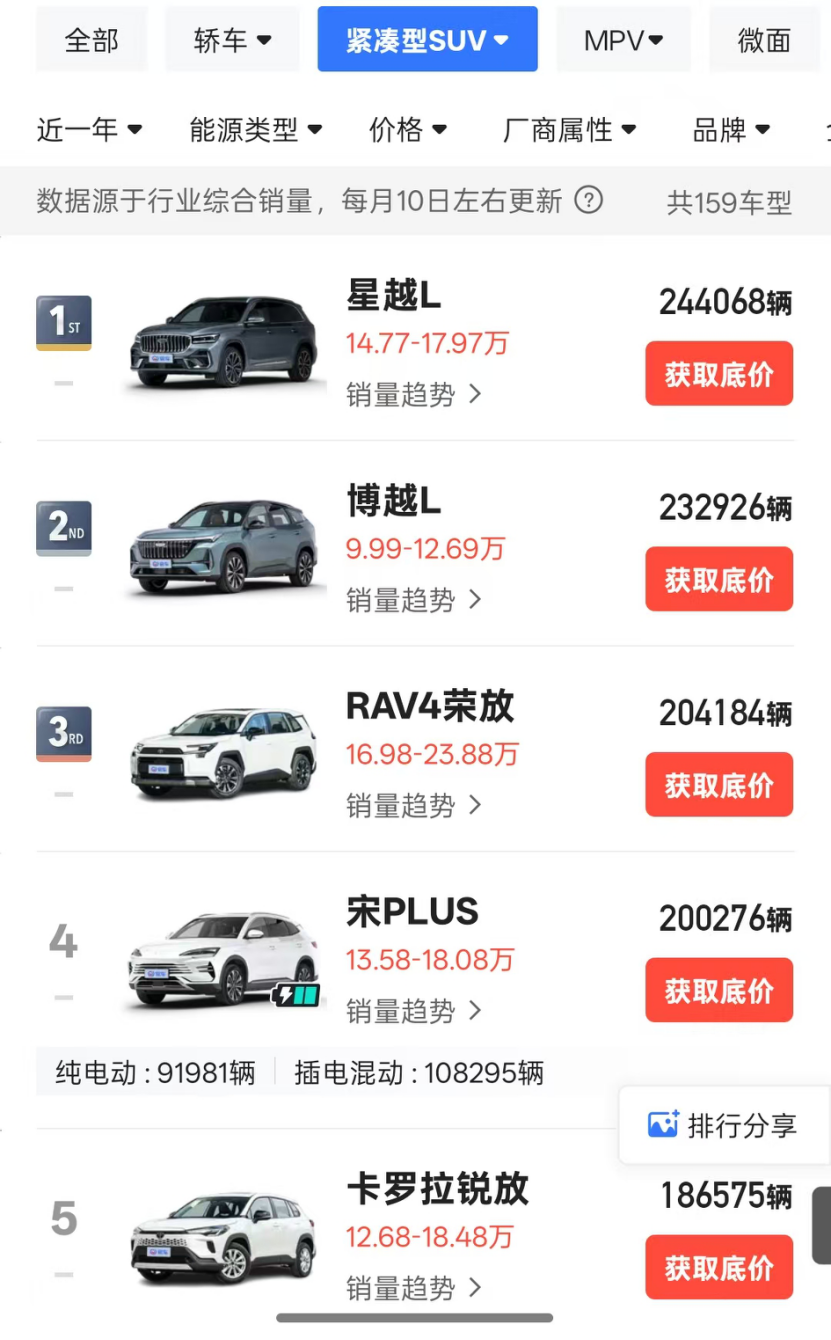Get 宋PLUS lowest price quote

click(719, 990)
